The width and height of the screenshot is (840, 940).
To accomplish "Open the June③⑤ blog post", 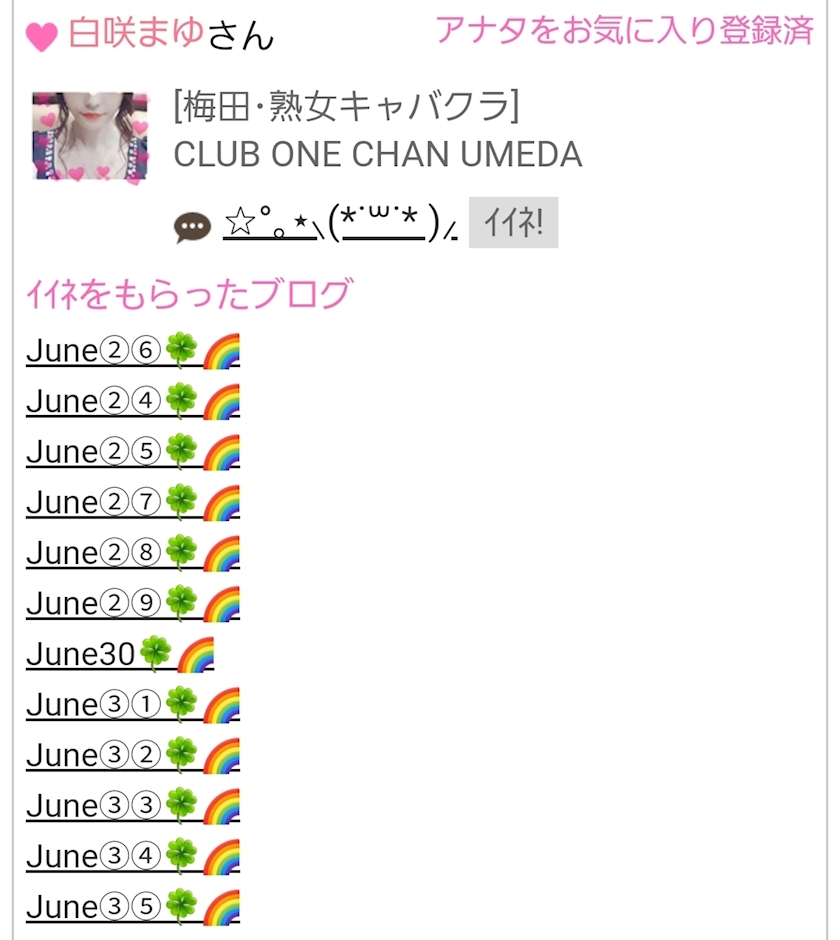I will tap(133, 906).
